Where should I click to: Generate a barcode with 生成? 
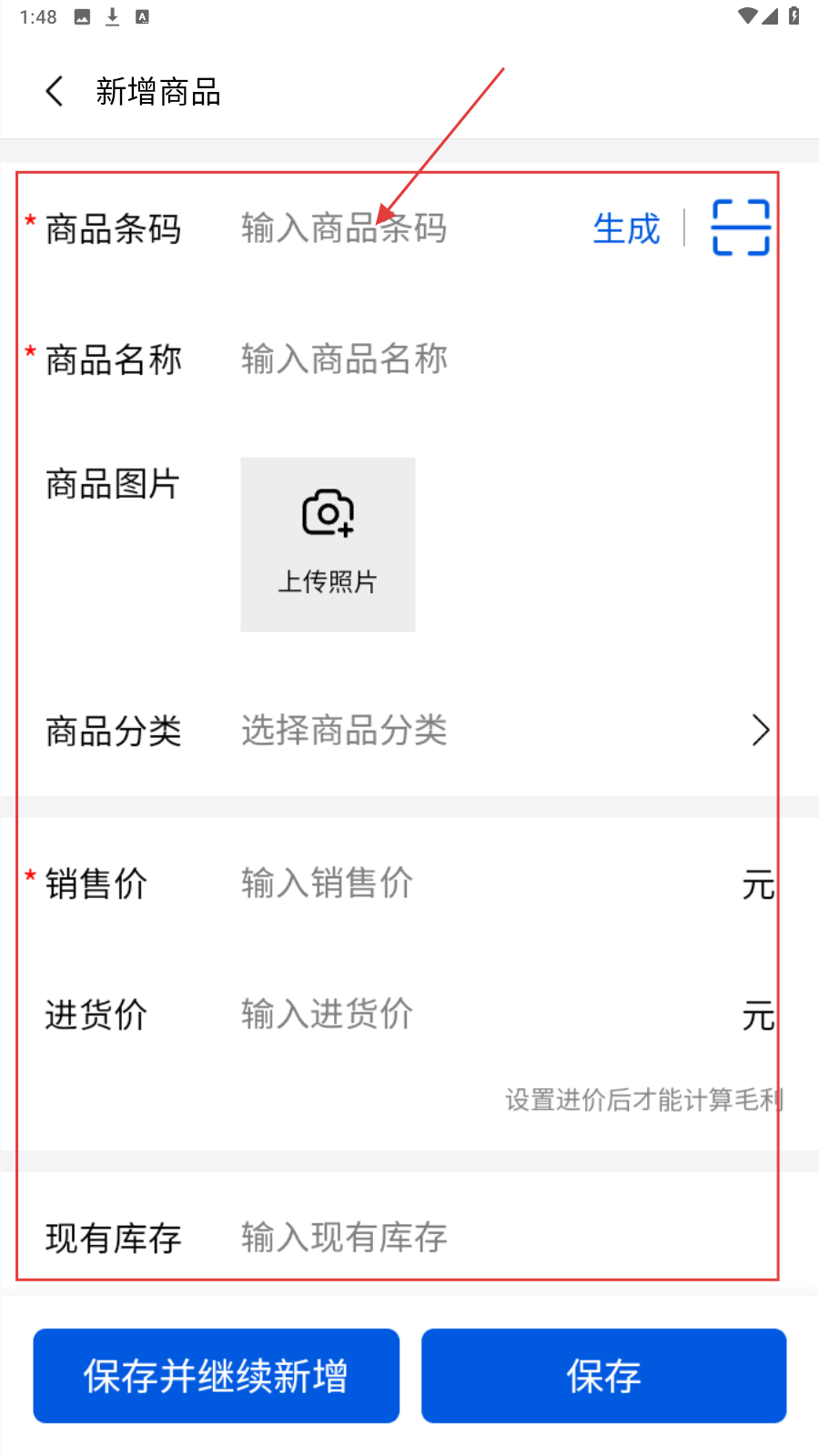point(626,228)
